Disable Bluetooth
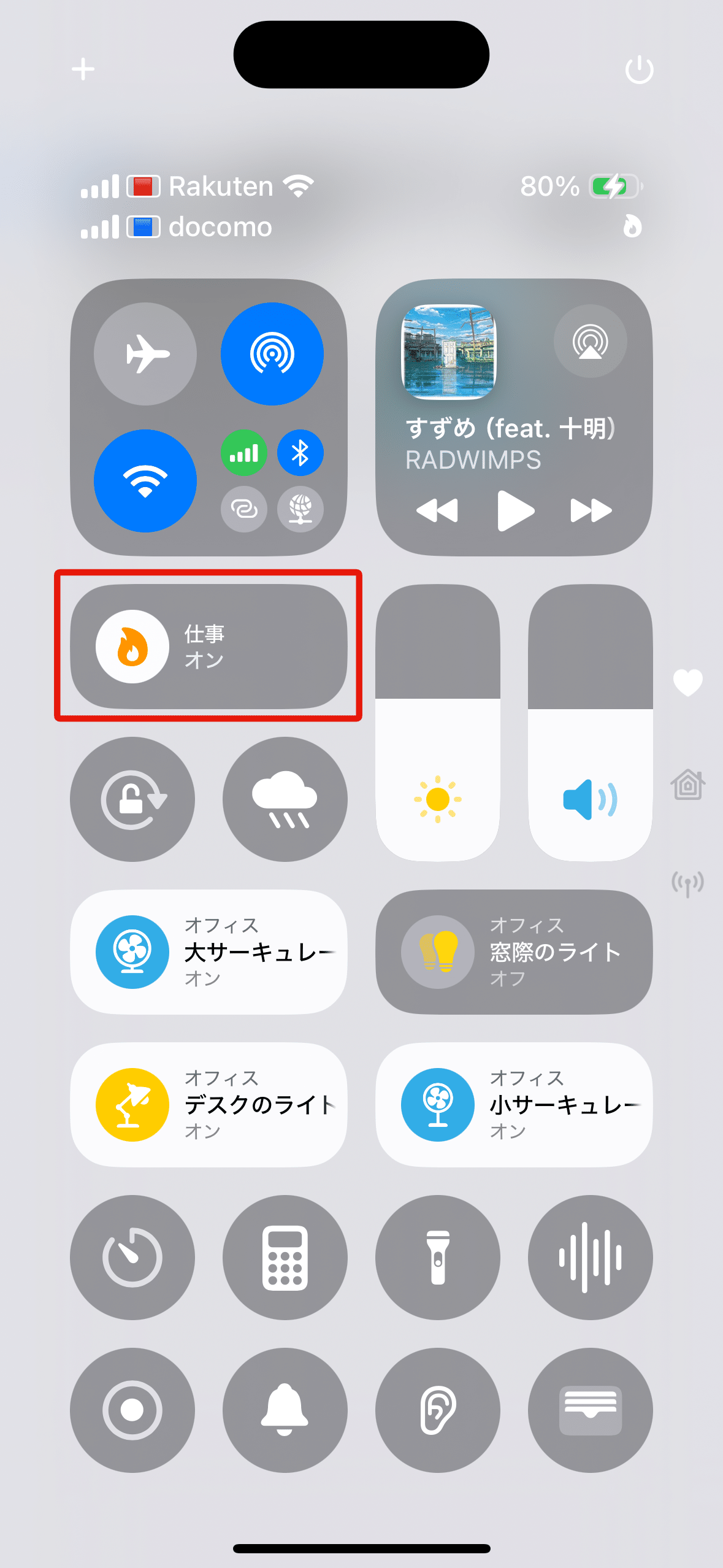Viewport: 723px width, 1568px height. [300, 453]
